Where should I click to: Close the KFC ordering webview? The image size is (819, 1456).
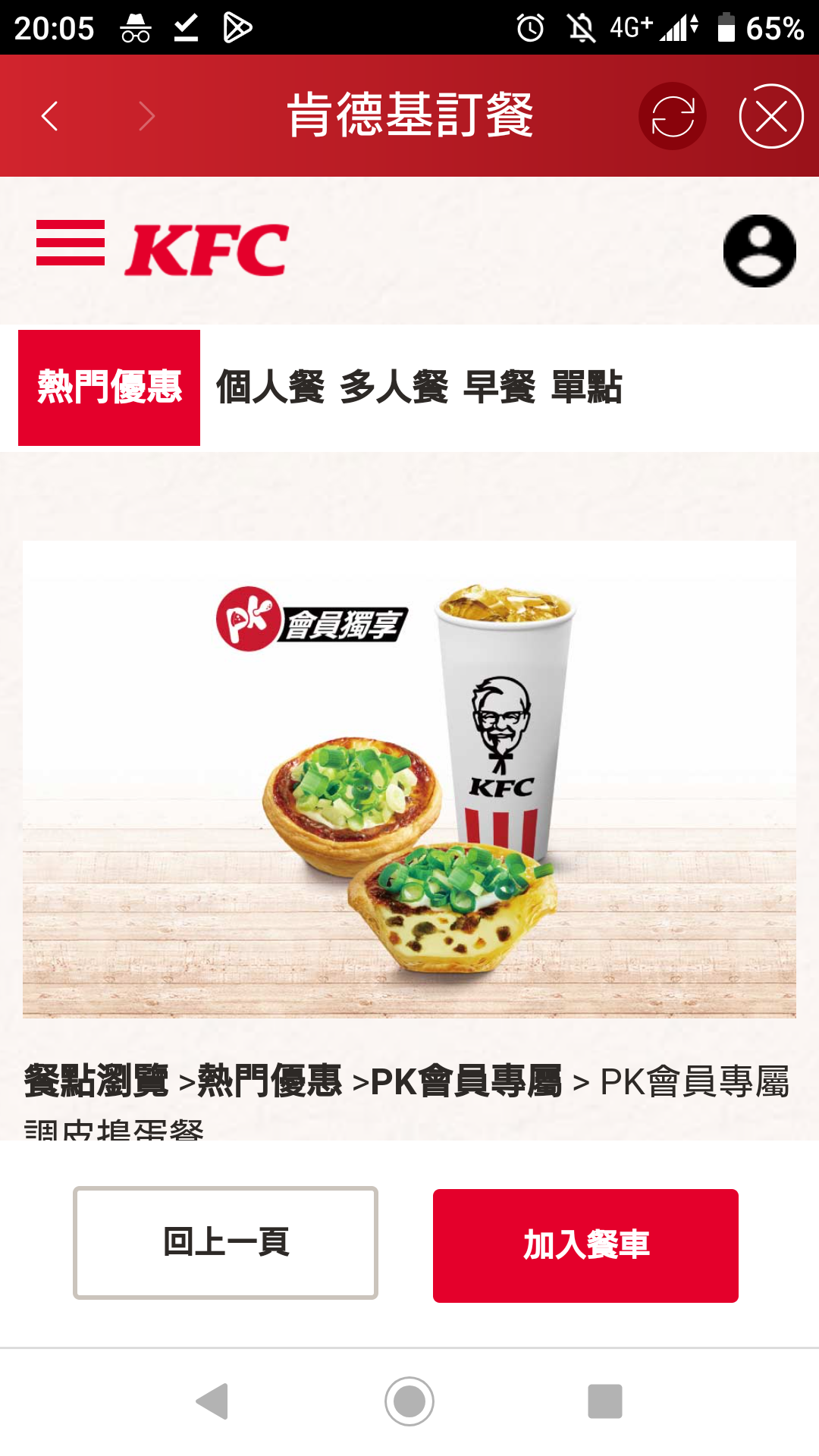click(x=771, y=116)
